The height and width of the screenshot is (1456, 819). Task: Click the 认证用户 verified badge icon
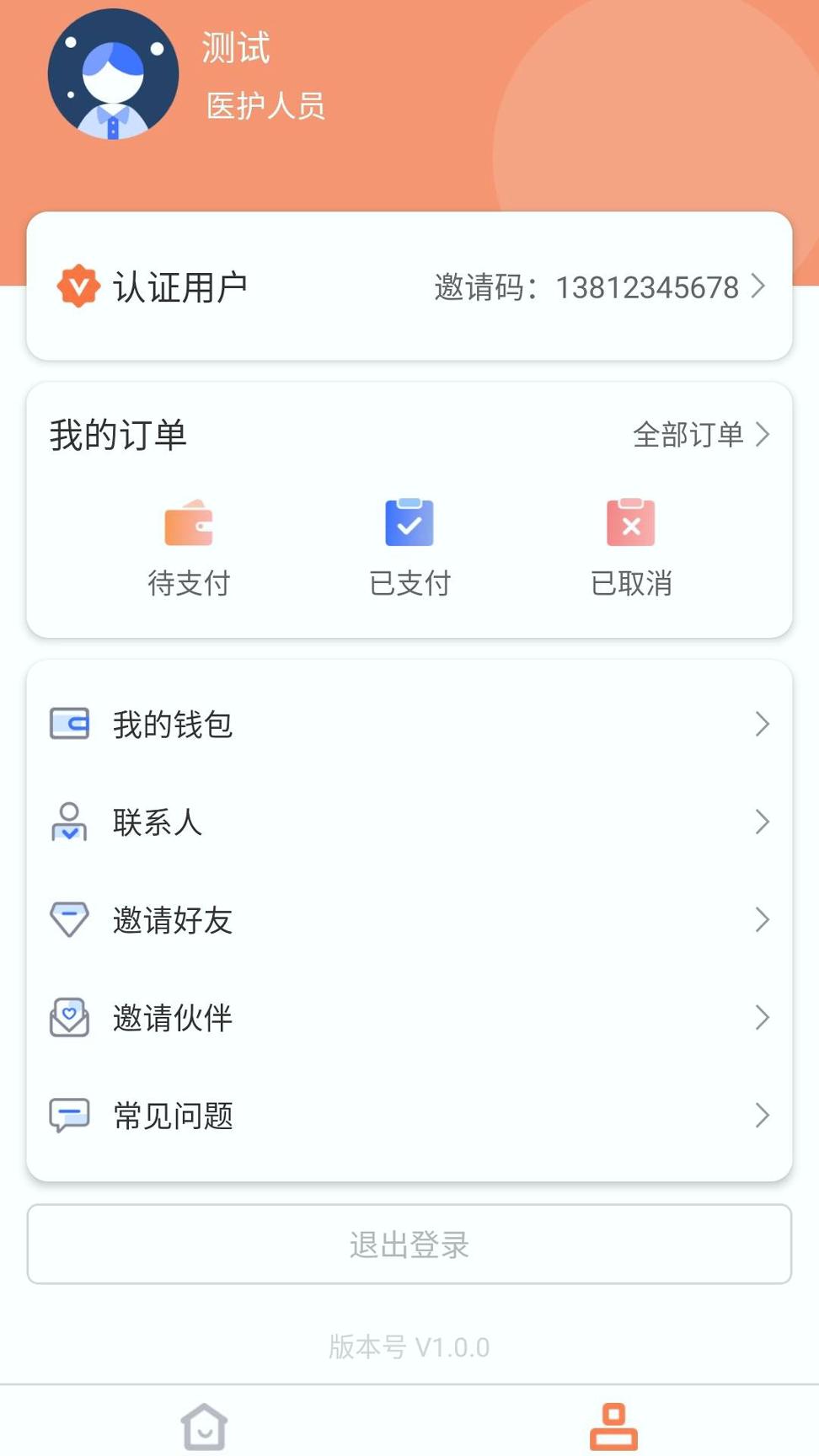tap(78, 286)
